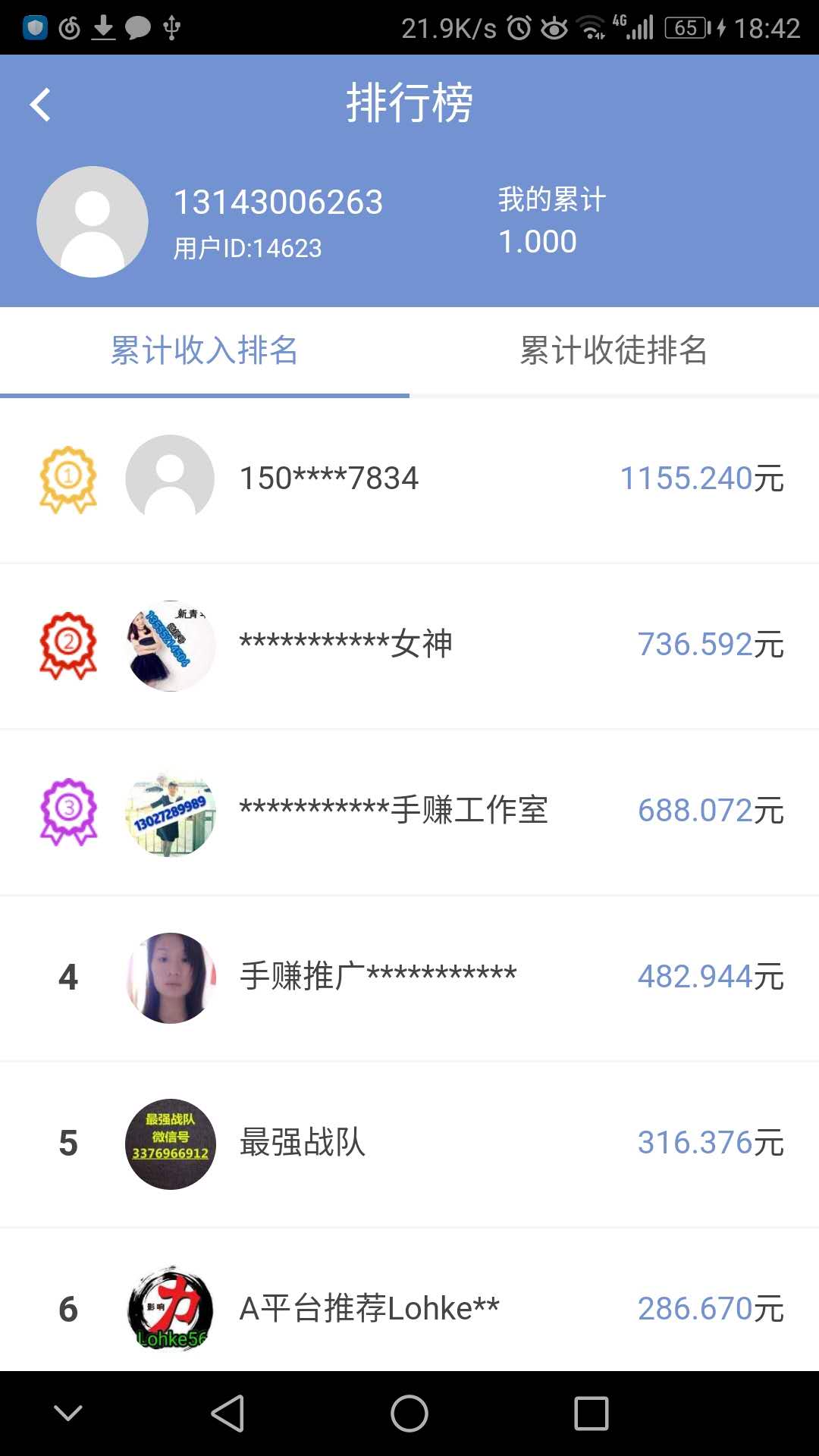
Task: Tap the 最强战队 black avatar icon
Action: pyautogui.click(x=170, y=1144)
